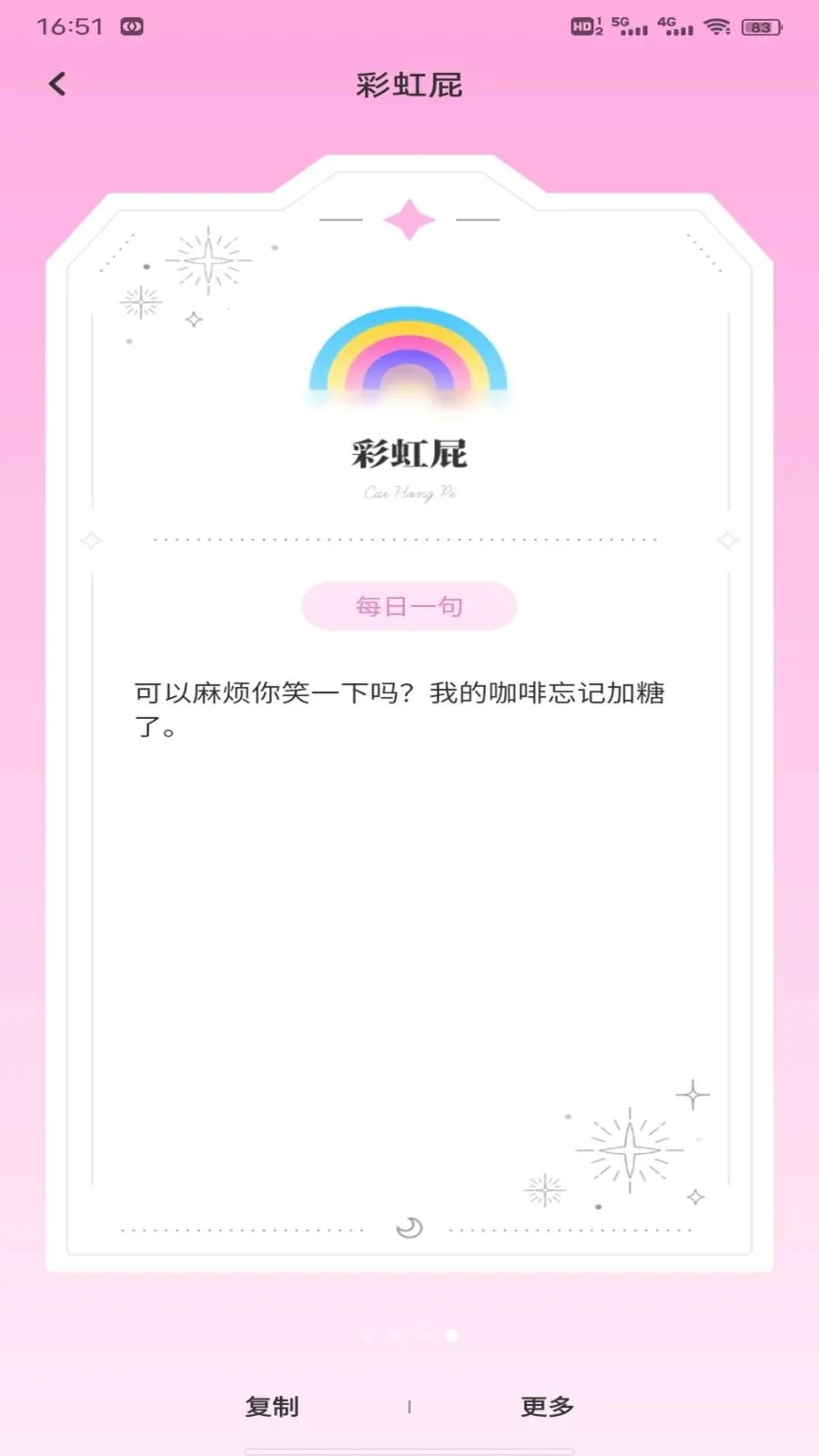This screenshot has width=819, height=1456.
Task: Click the Wi-Fi icon in the status bar
Action: click(718, 26)
